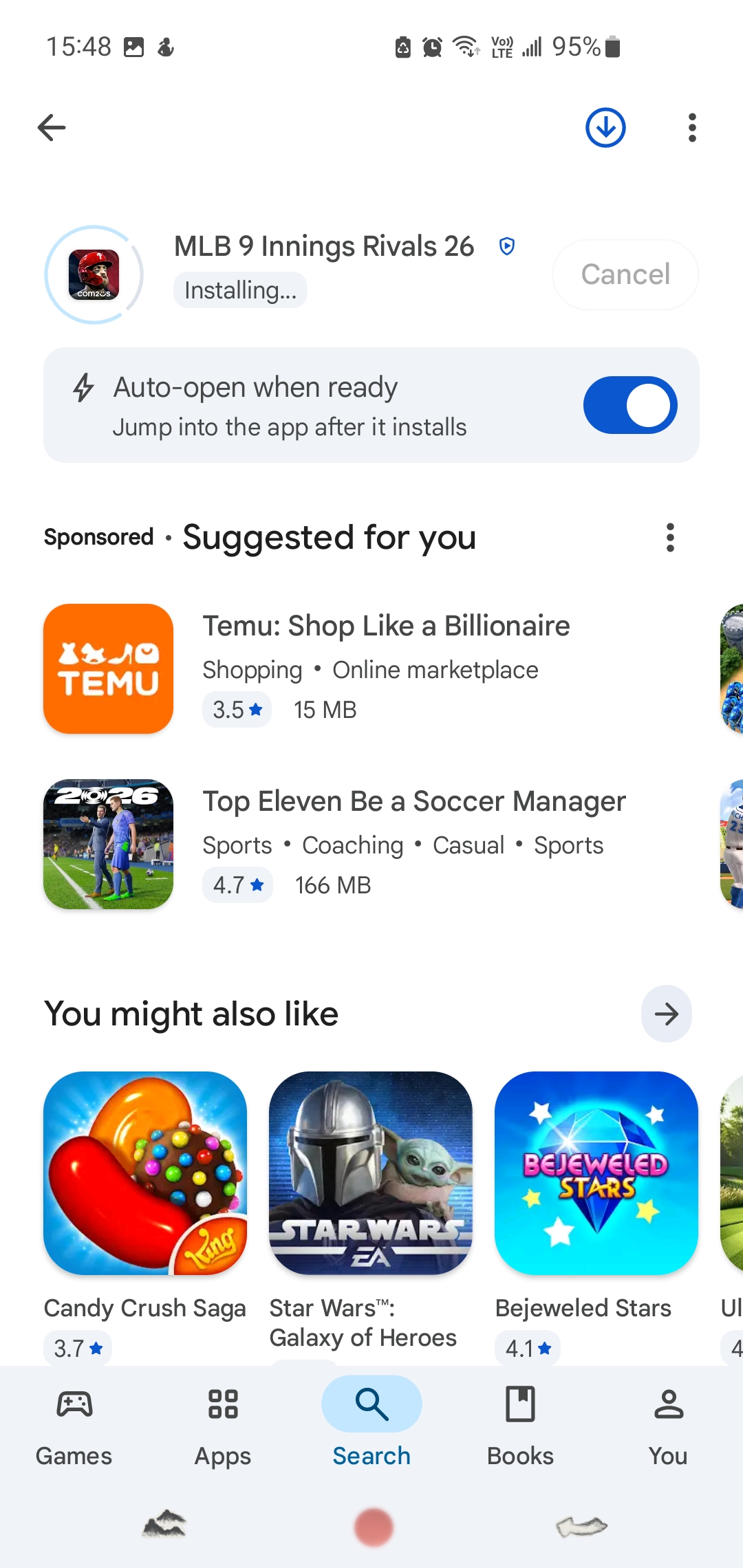Tap the system home button
Image resolution: width=743 pixels, height=1568 pixels.
(x=374, y=1527)
